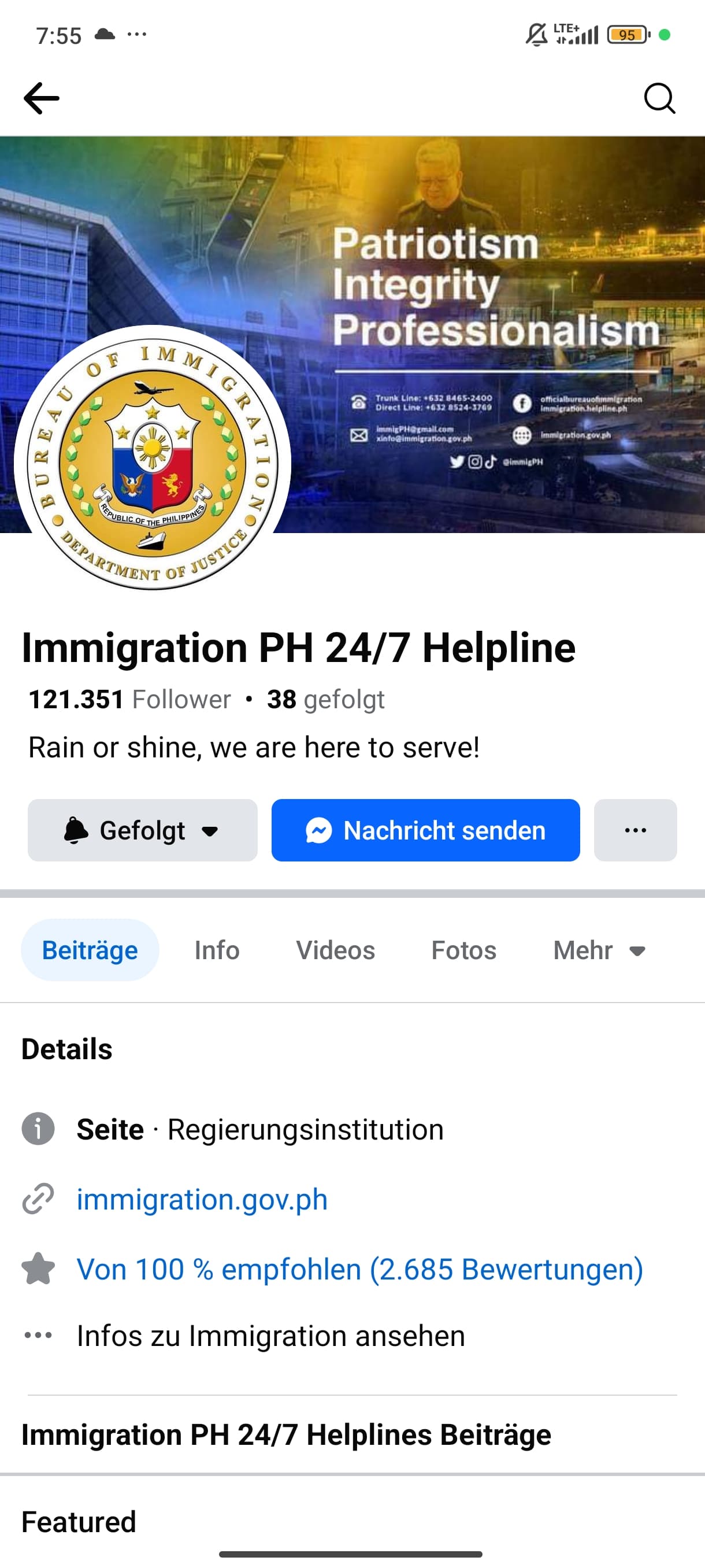Open the Bureau of Immigration profile picture
The width and height of the screenshot is (705, 1568).
point(153,464)
